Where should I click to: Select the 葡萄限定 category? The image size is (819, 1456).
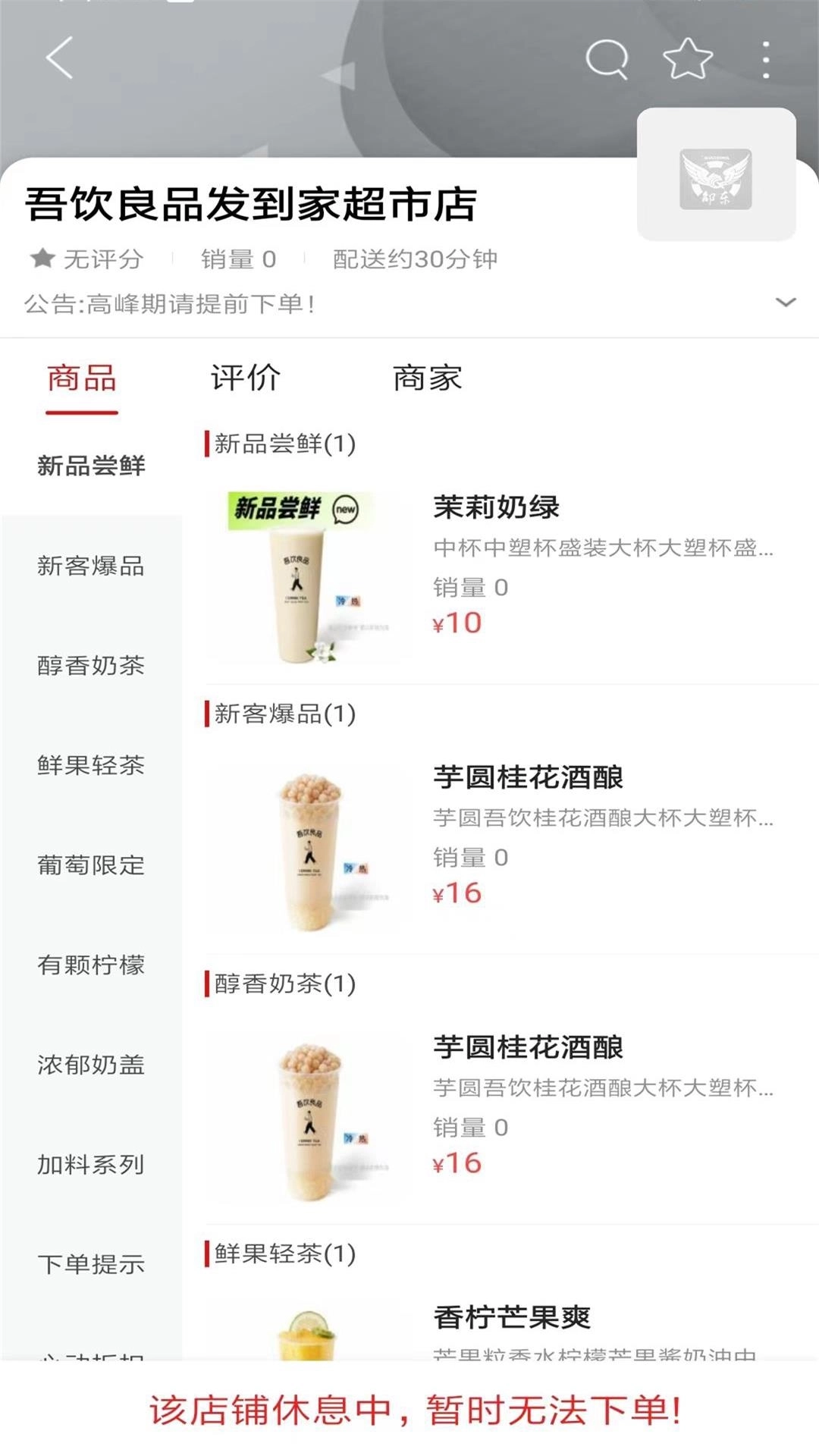point(91,865)
